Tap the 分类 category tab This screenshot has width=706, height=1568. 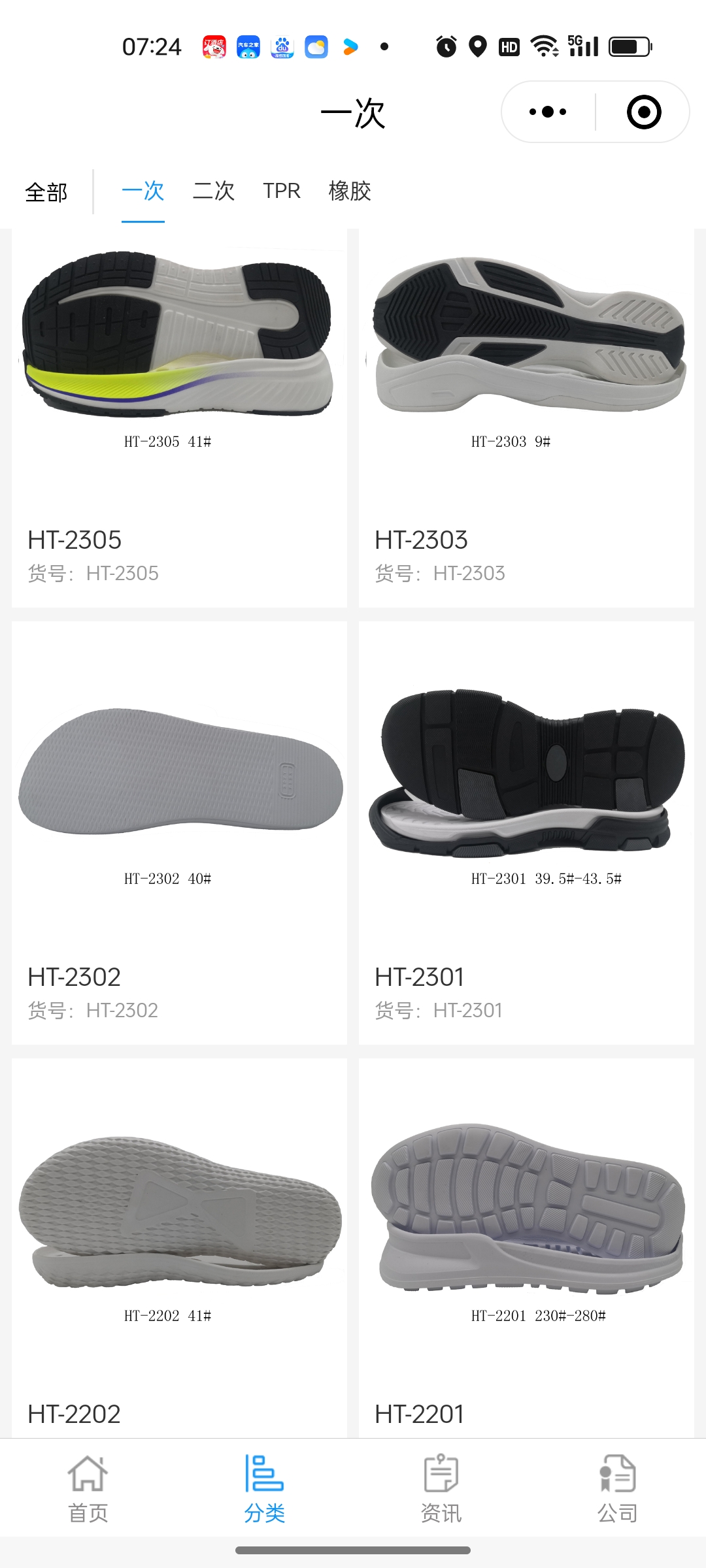click(x=265, y=1490)
